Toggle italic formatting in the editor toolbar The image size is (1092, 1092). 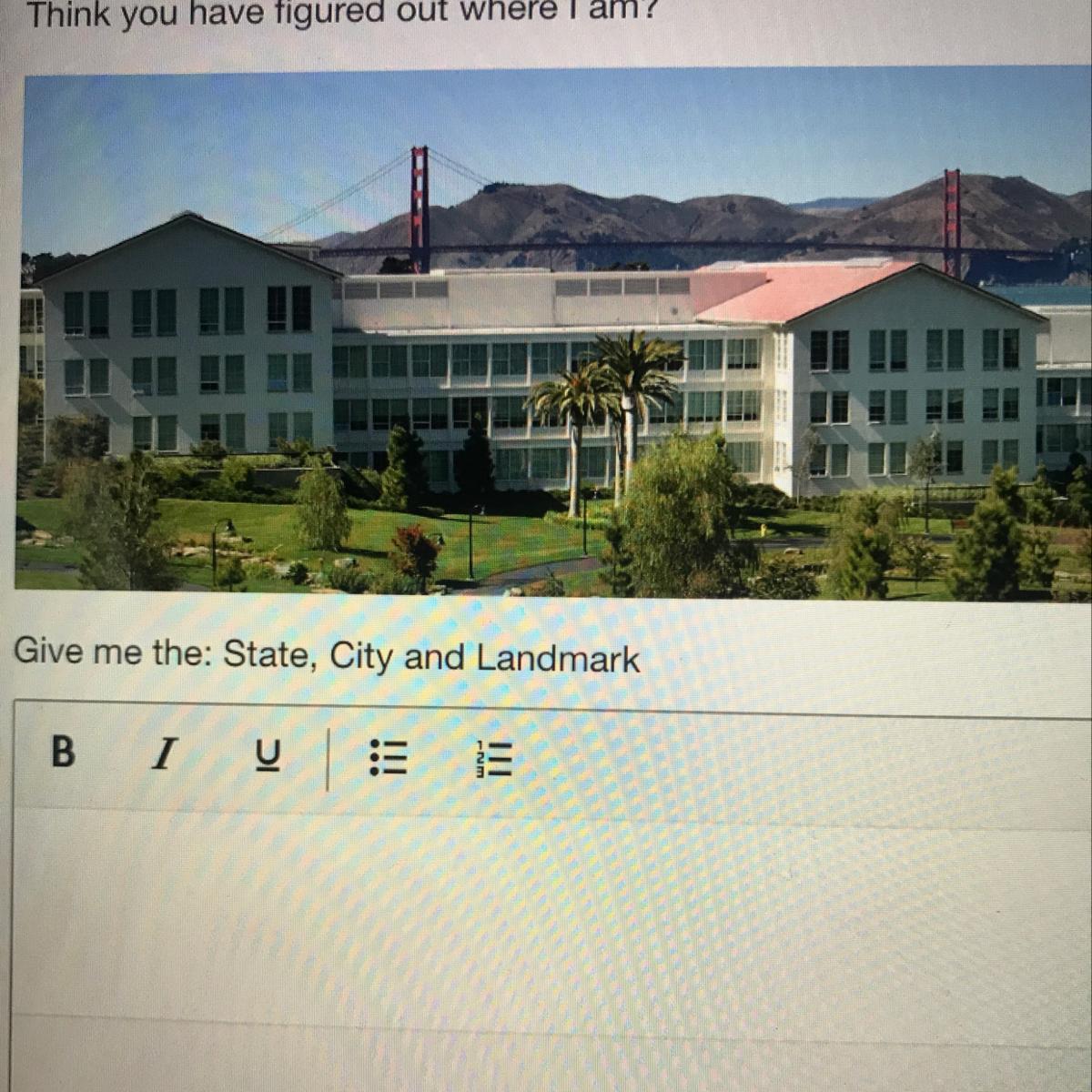pyautogui.click(x=163, y=753)
